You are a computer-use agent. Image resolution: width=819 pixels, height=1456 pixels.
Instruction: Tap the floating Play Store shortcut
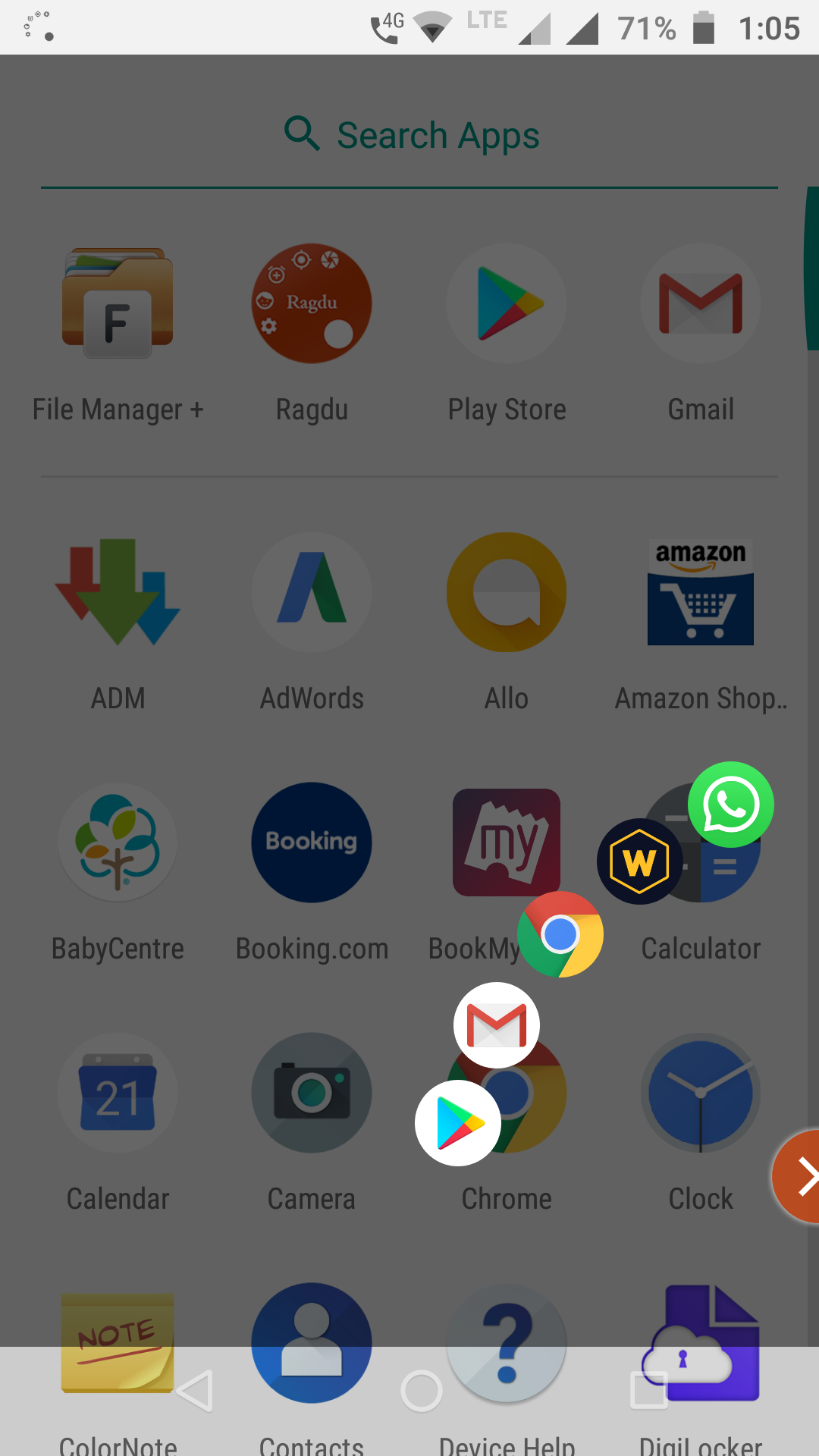pos(458,1123)
